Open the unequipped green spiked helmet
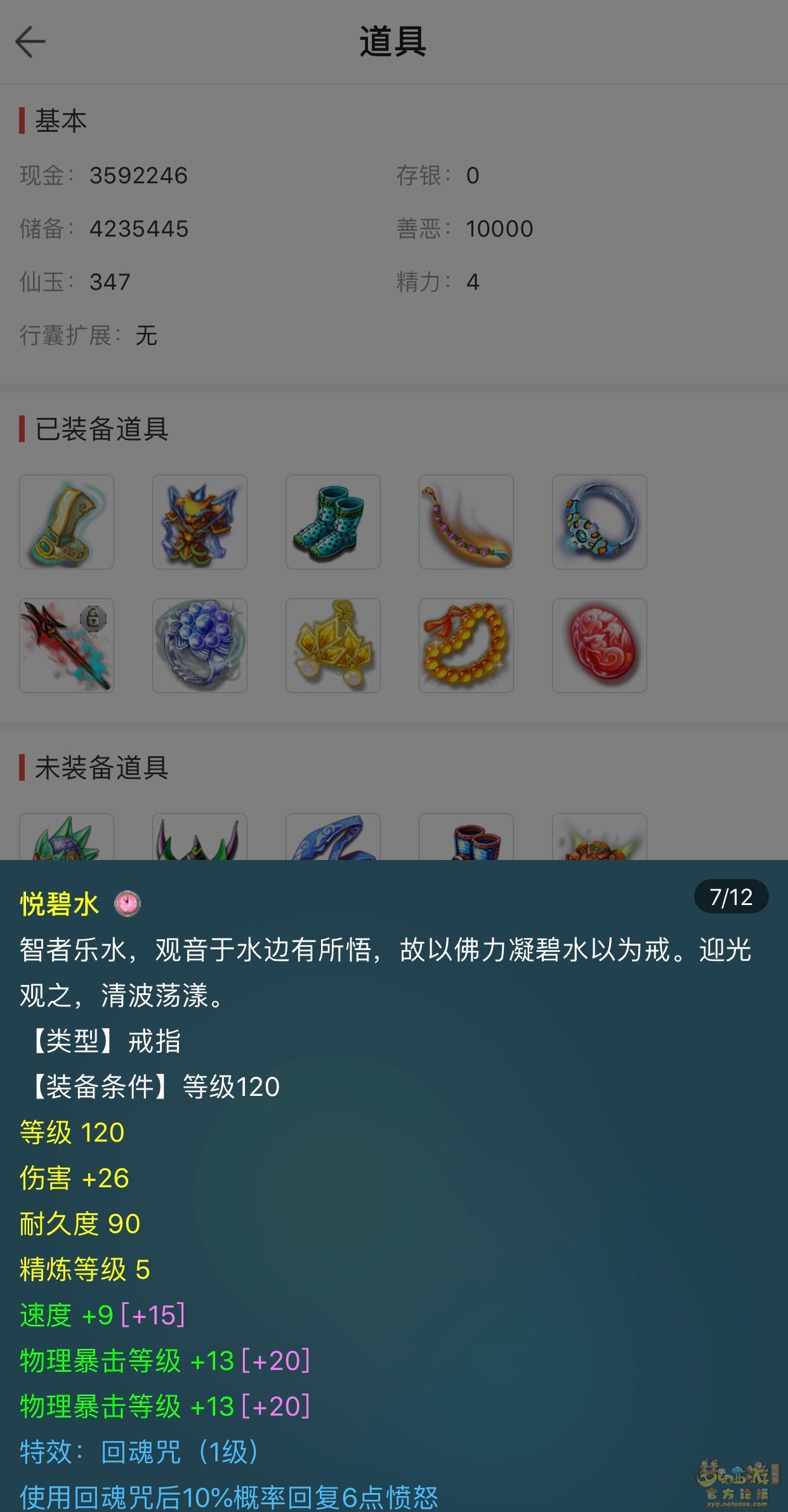Viewport: 788px width, 1512px height. 67,838
